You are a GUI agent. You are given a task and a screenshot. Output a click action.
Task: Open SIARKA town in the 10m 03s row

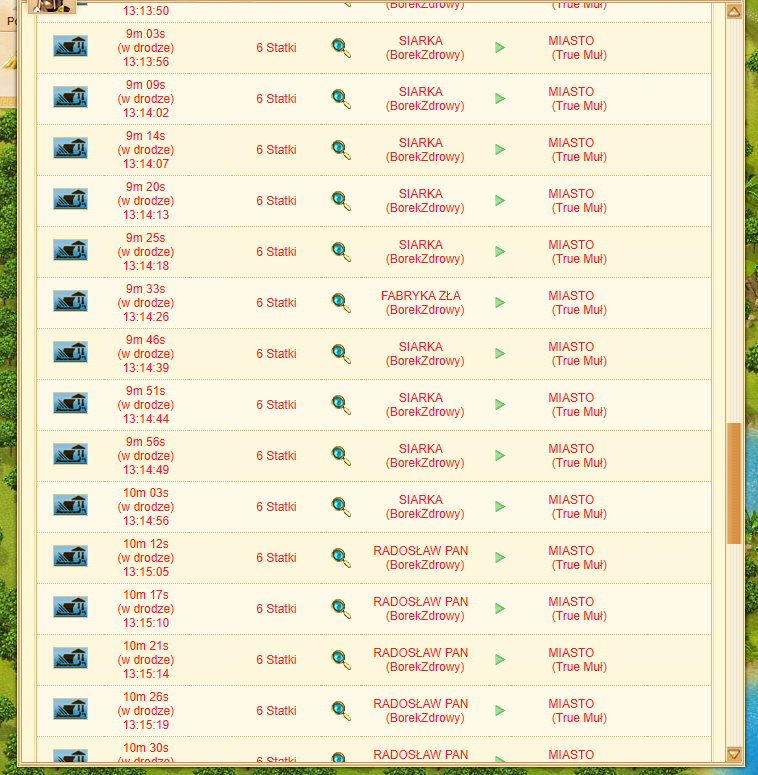[420, 500]
